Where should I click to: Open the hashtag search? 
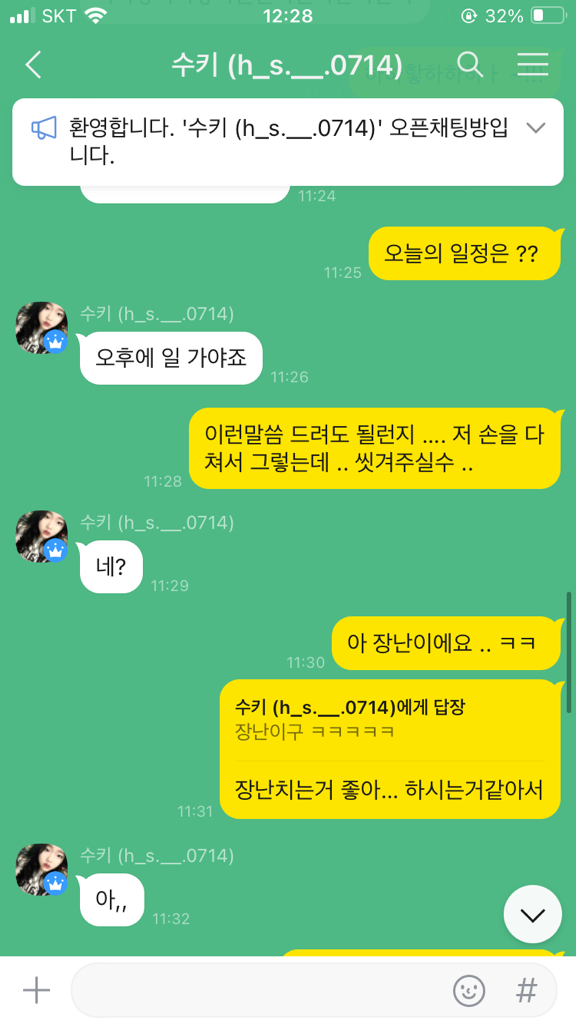pyautogui.click(x=526, y=991)
